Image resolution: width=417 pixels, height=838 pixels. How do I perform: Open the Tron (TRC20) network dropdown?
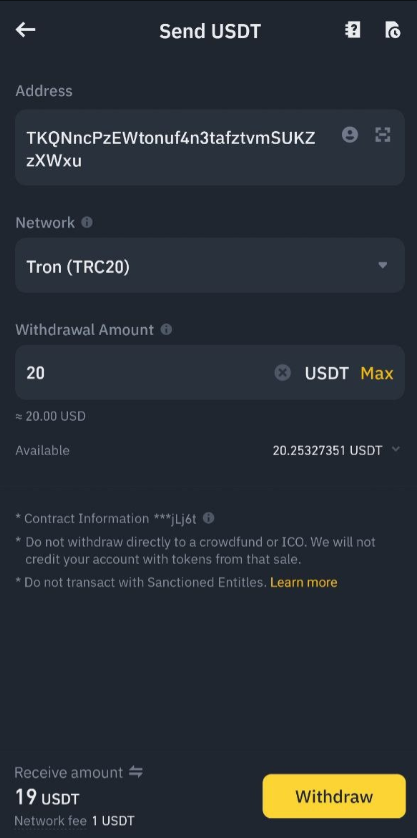click(x=210, y=266)
